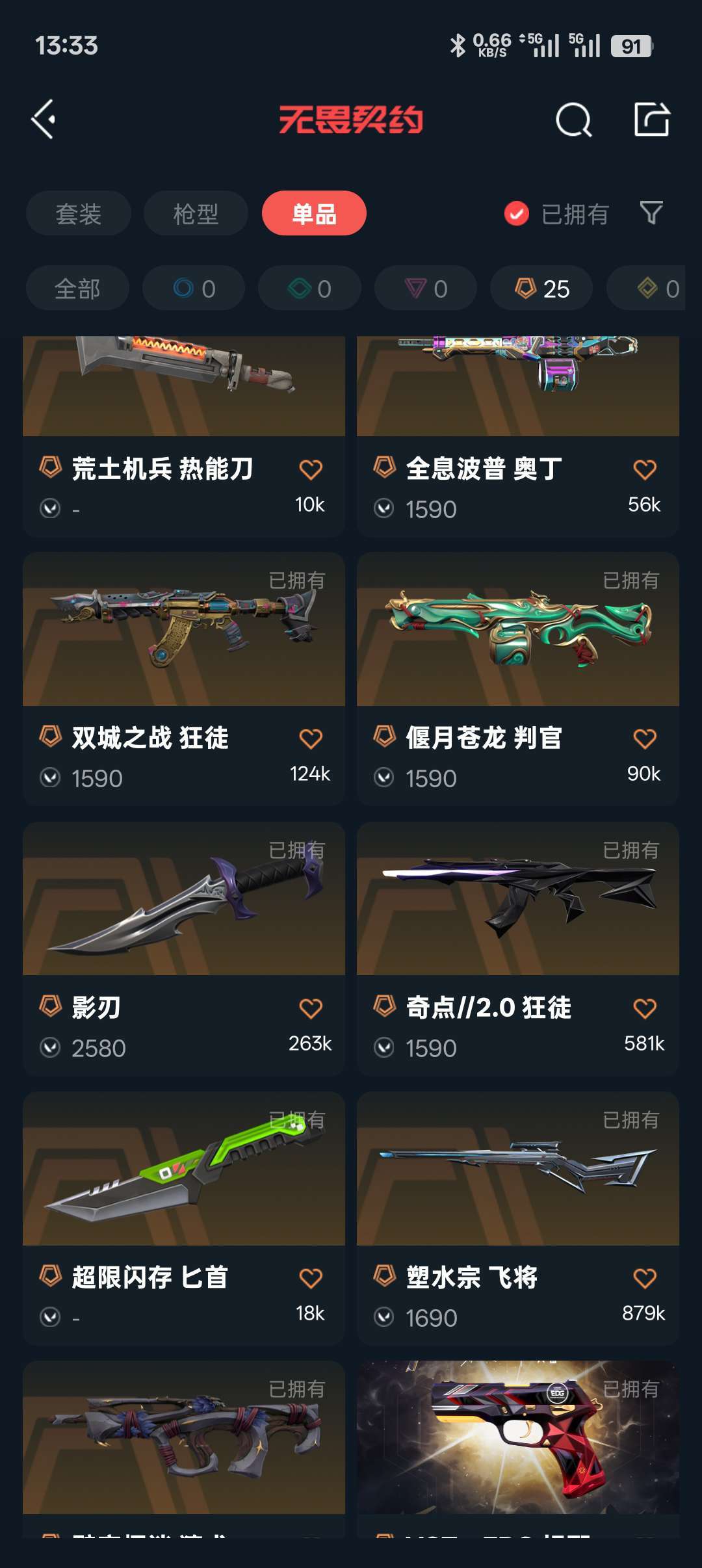Uncheck the 已拥有 filter
The image size is (702, 1568).
[517, 214]
